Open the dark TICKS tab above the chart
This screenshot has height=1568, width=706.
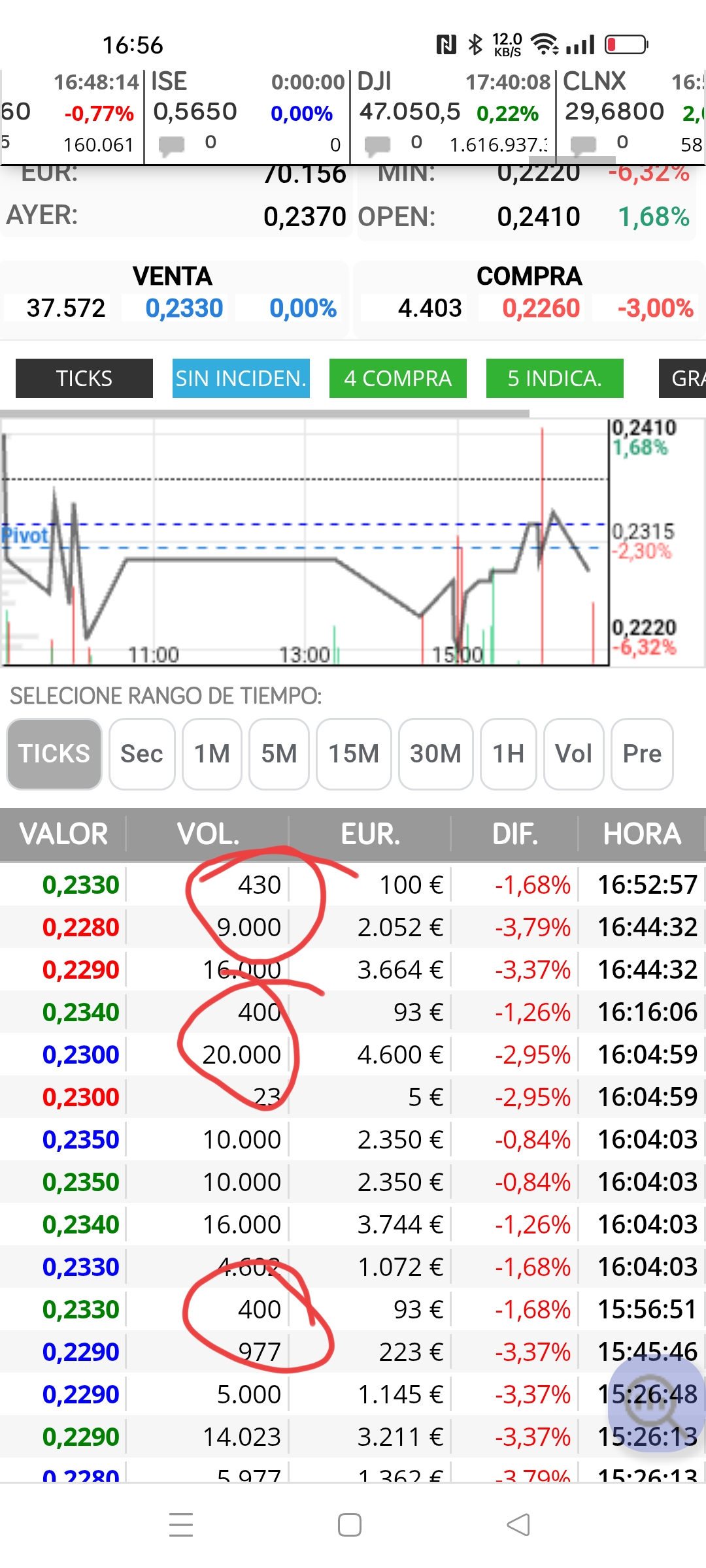84,378
